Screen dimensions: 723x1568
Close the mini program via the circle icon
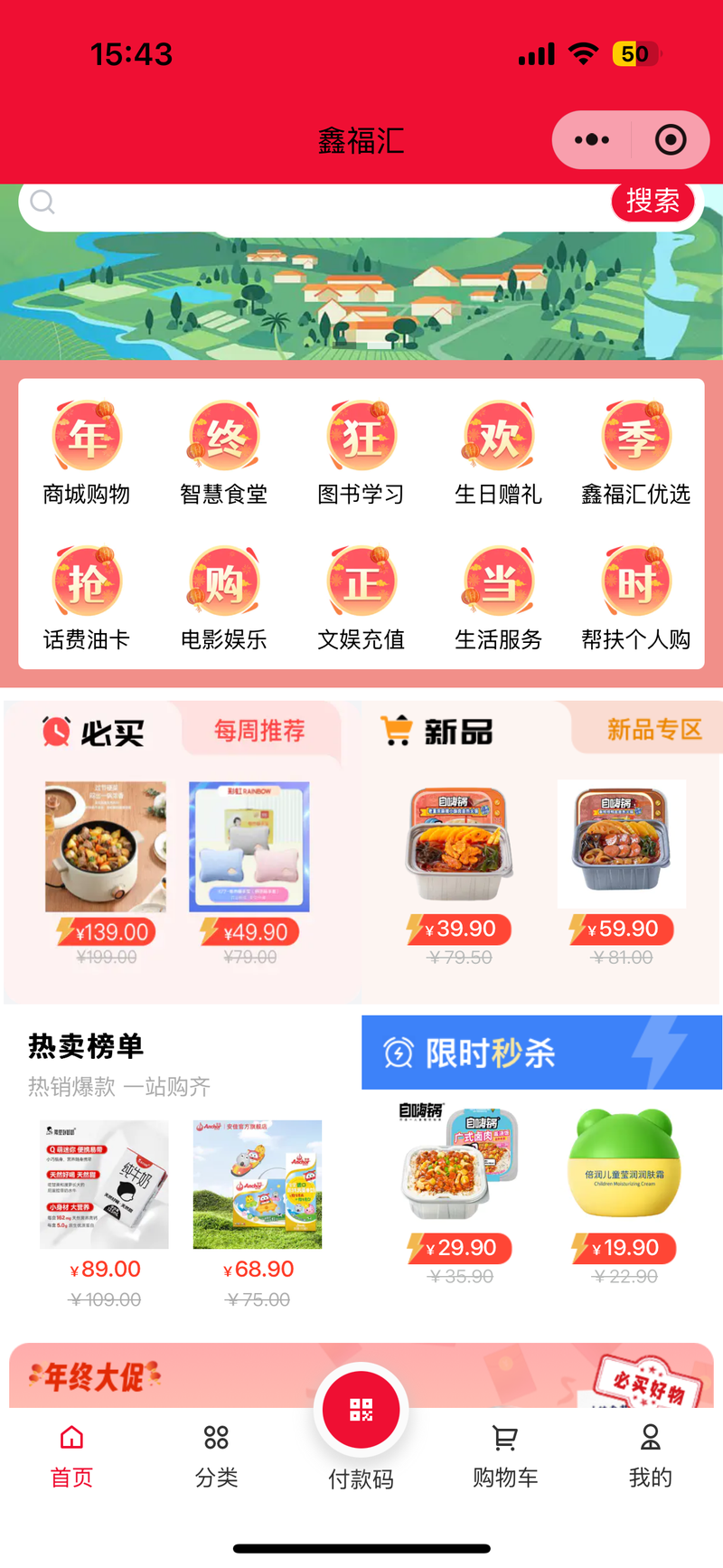click(x=671, y=140)
